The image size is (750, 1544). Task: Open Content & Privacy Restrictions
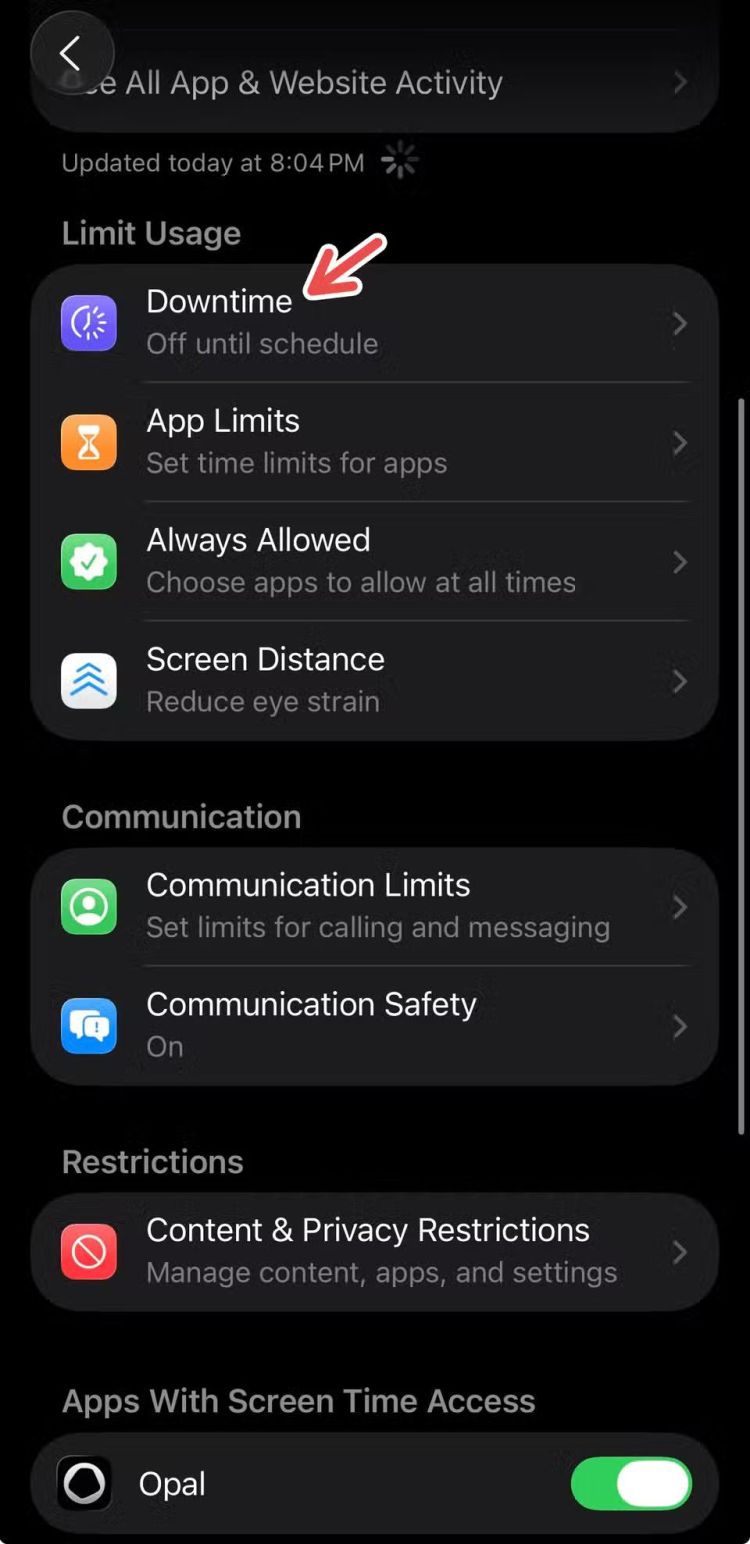point(374,1251)
